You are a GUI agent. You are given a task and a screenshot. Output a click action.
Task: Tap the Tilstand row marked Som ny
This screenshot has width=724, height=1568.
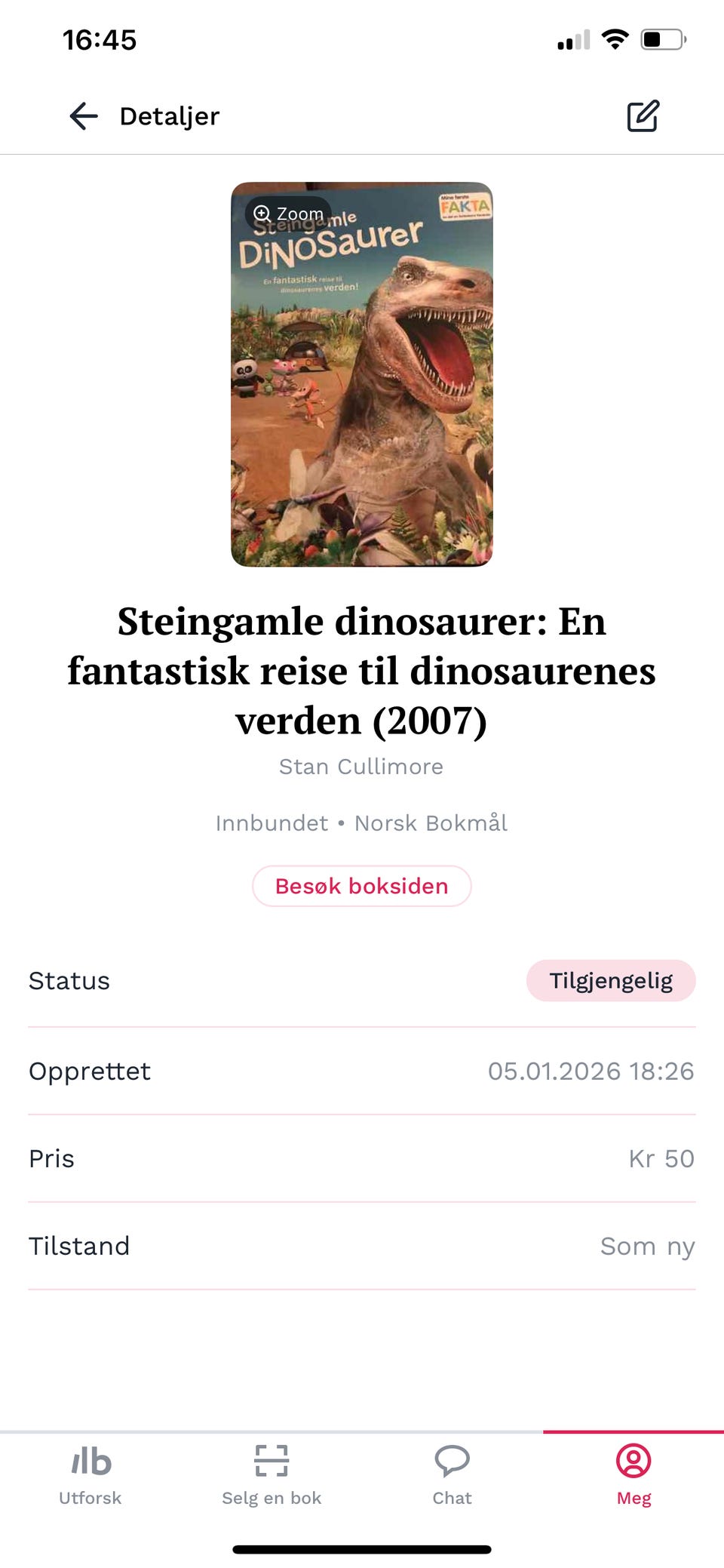[x=361, y=1246]
